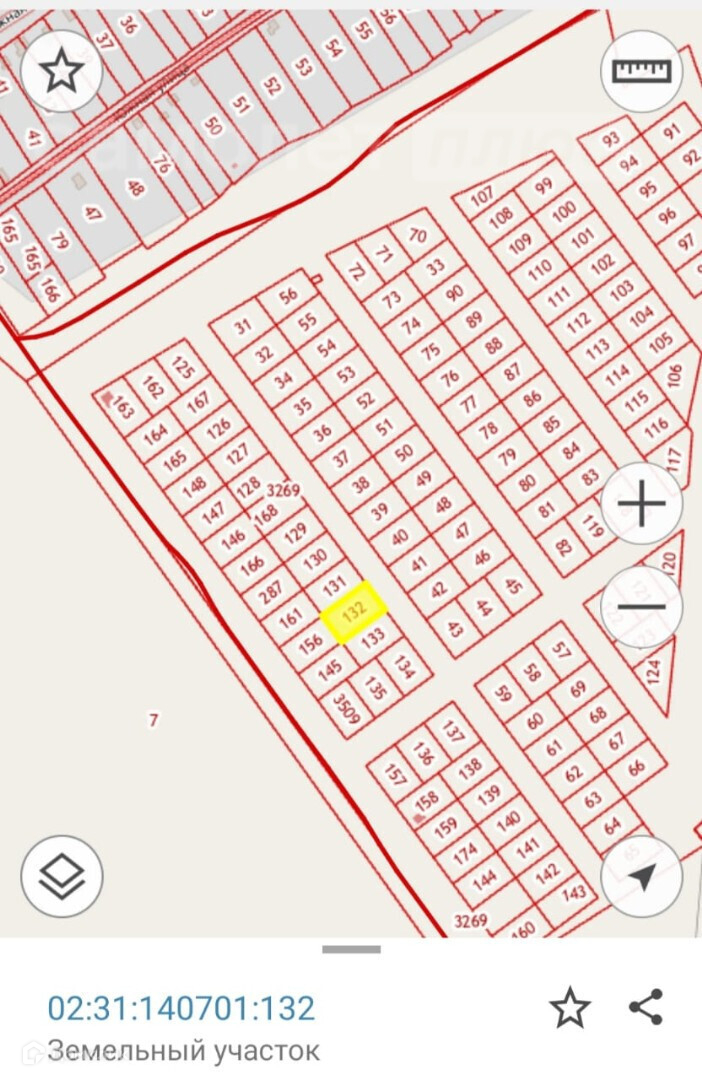Zoom in the map with plus button
This screenshot has width=702, height=1080.
click(x=641, y=503)
